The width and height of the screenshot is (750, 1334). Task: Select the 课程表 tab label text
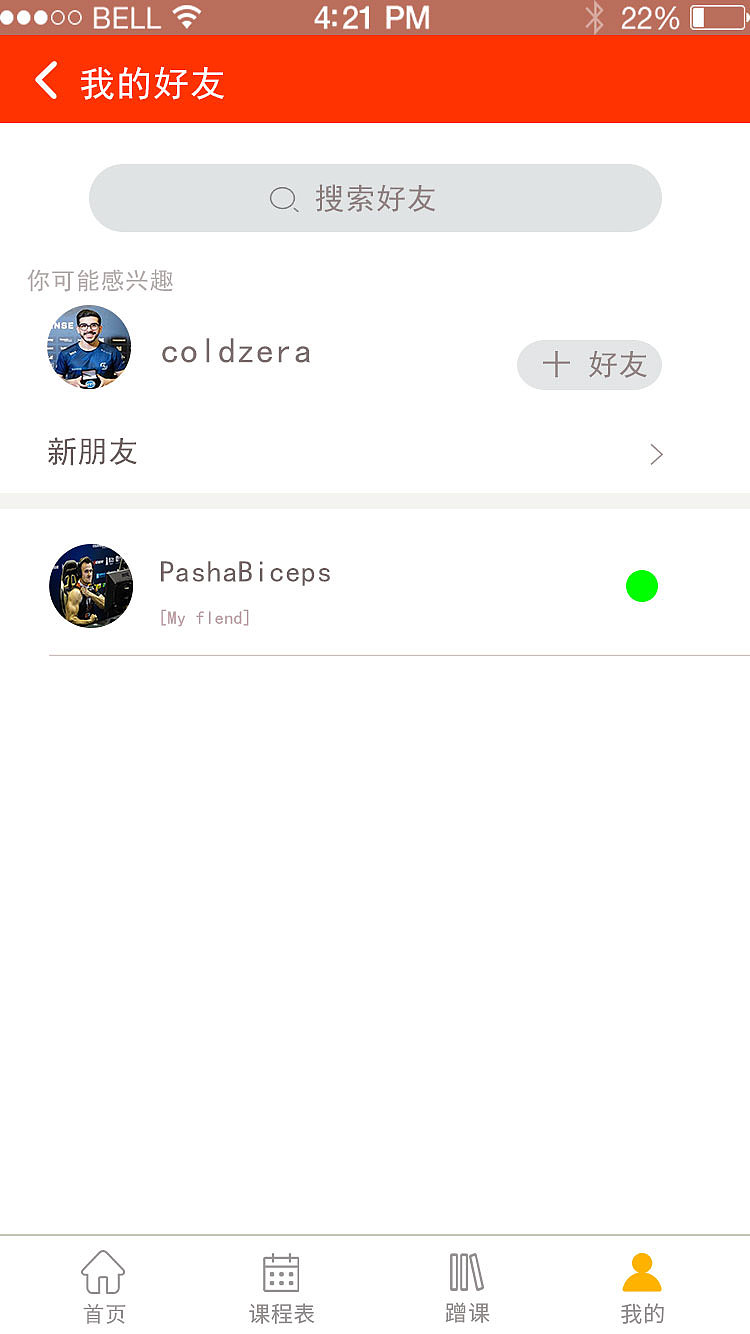(282, 1312)
